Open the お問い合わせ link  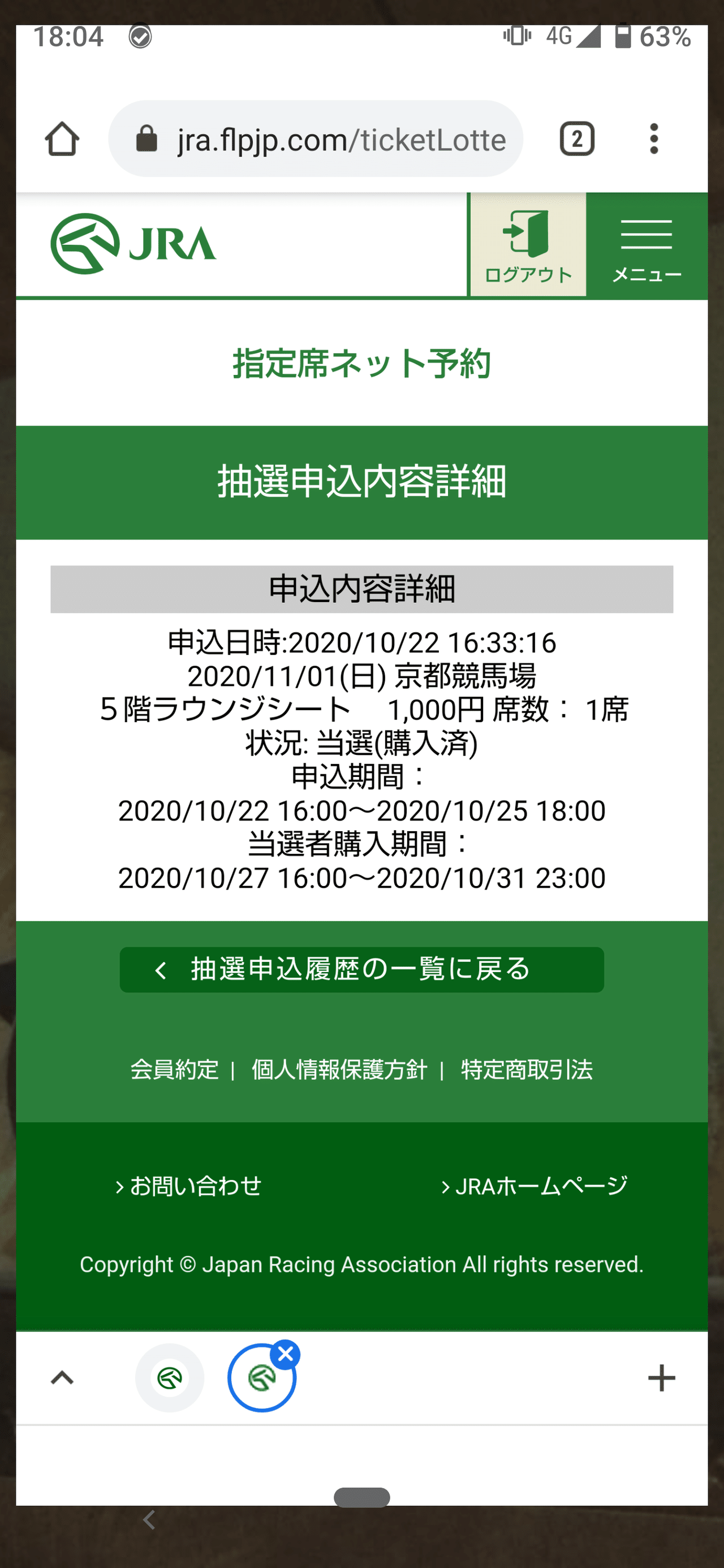189,1186
